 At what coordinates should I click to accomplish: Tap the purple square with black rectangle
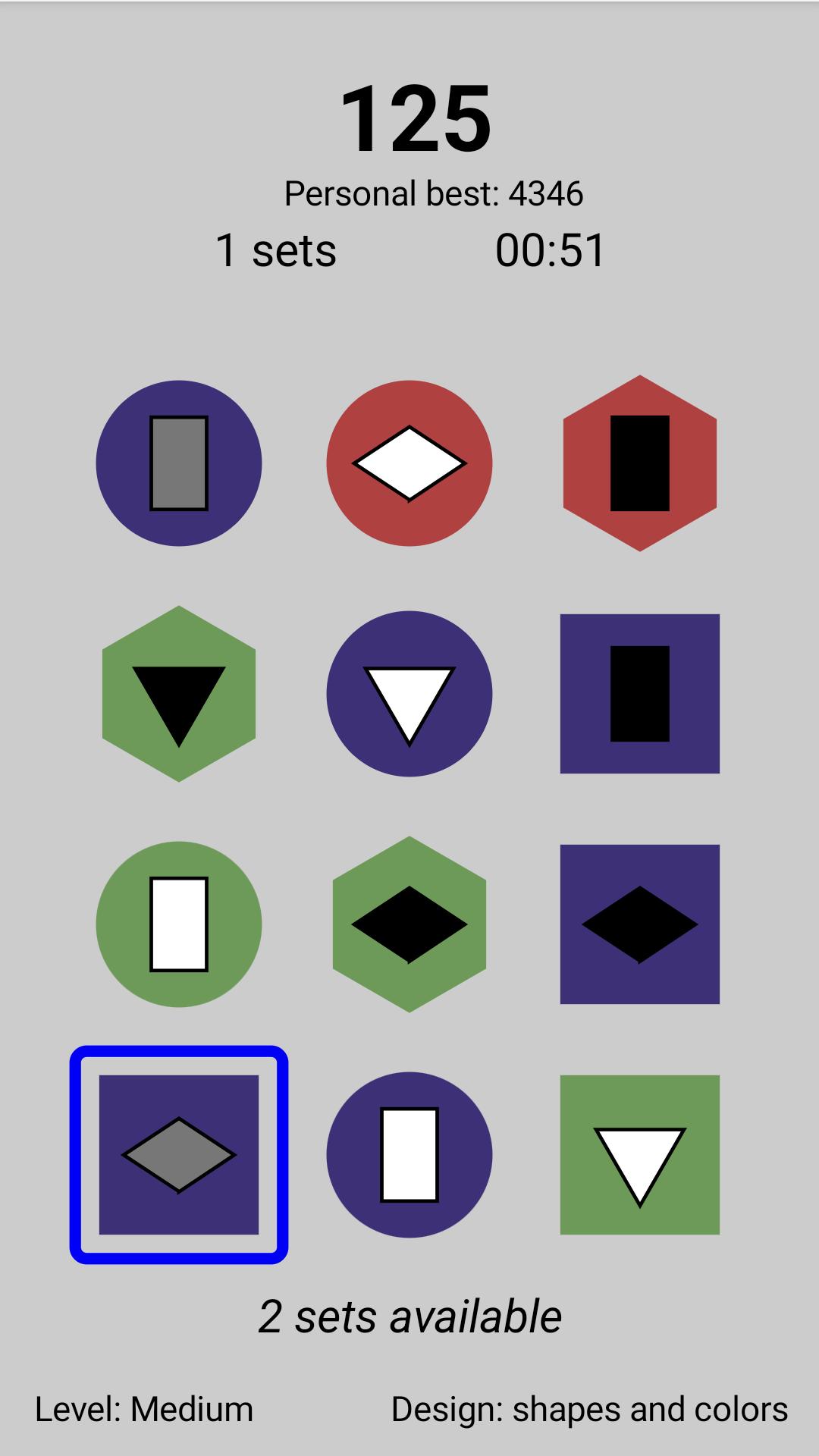[x=640, y=694]
